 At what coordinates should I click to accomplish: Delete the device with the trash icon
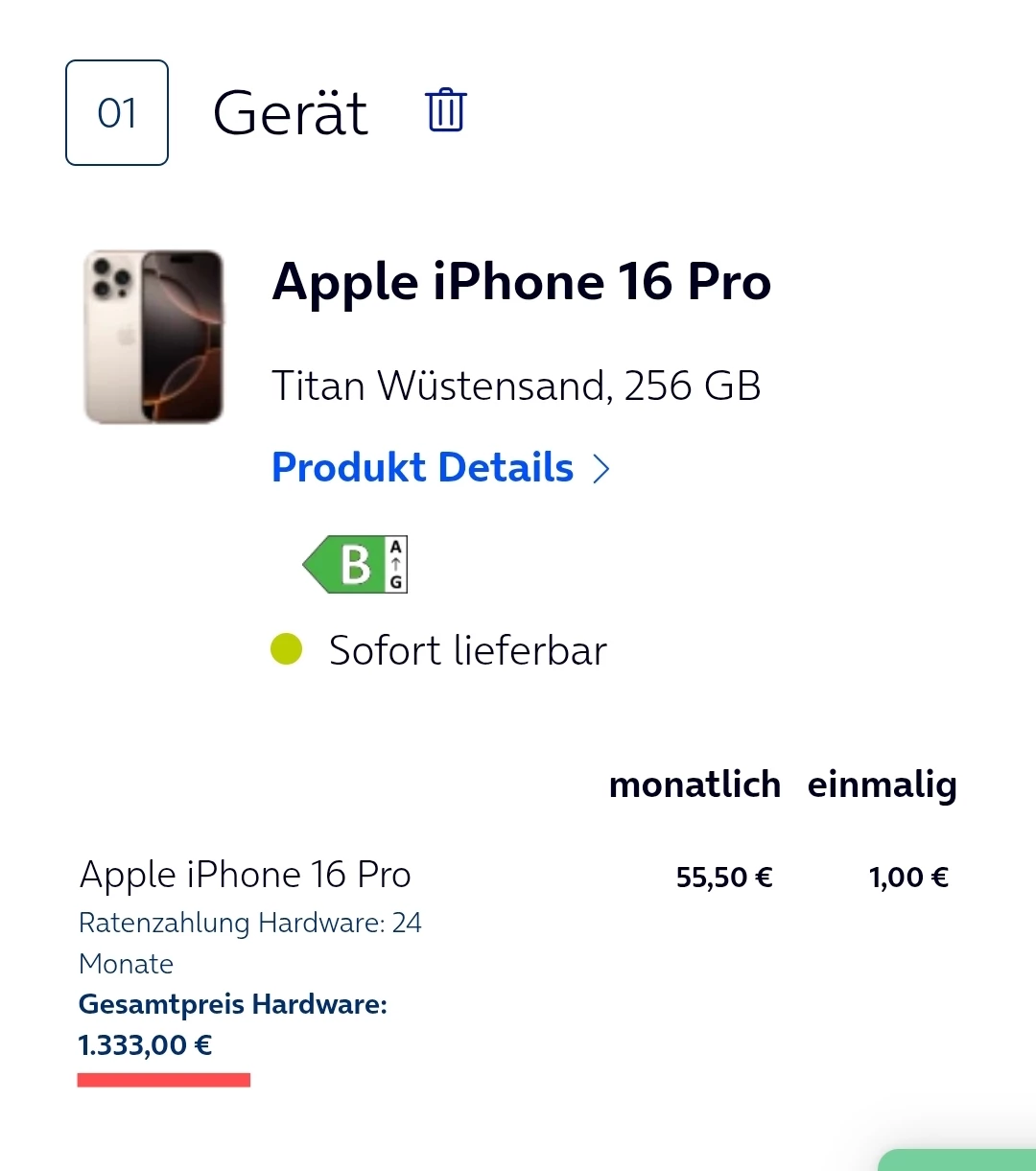pos(445,110)
